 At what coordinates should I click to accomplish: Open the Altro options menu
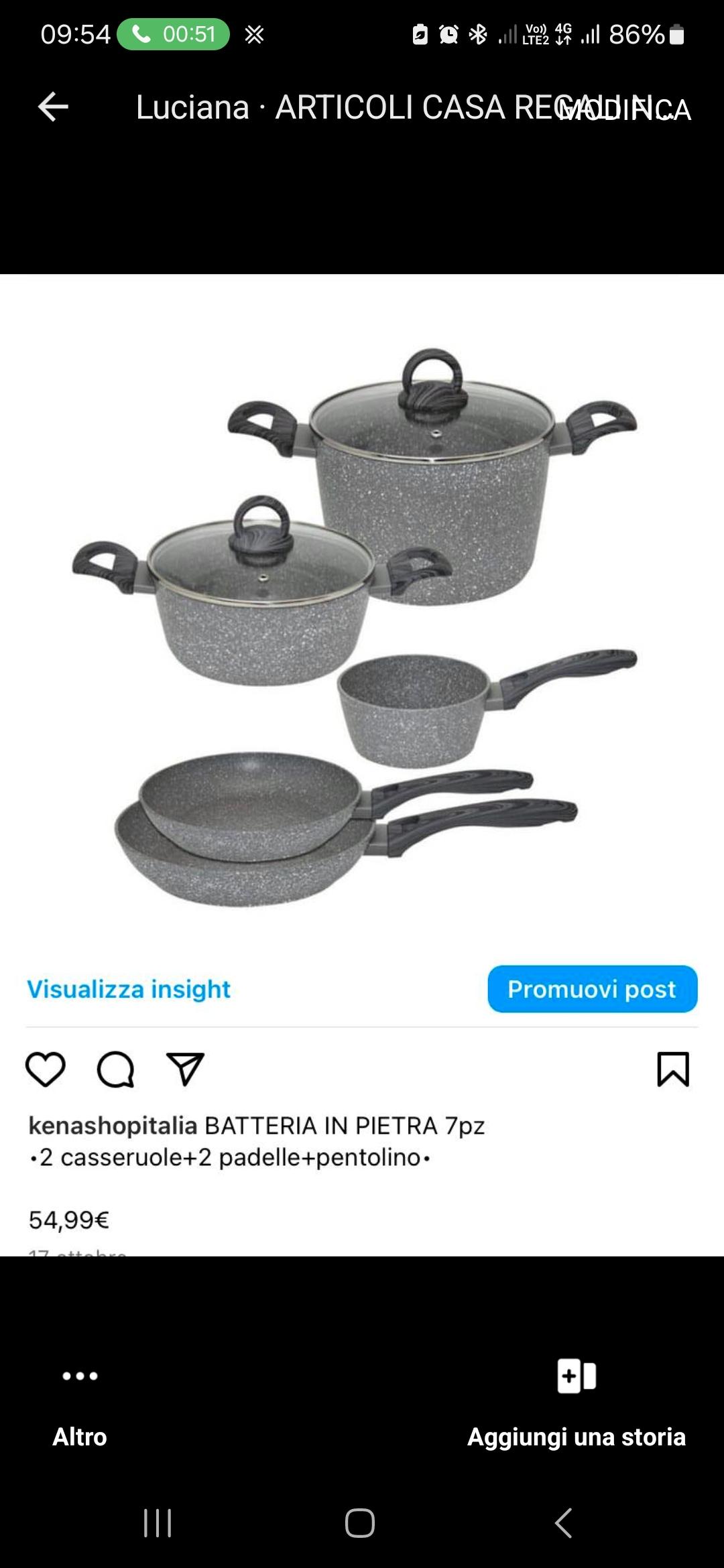80,1400
